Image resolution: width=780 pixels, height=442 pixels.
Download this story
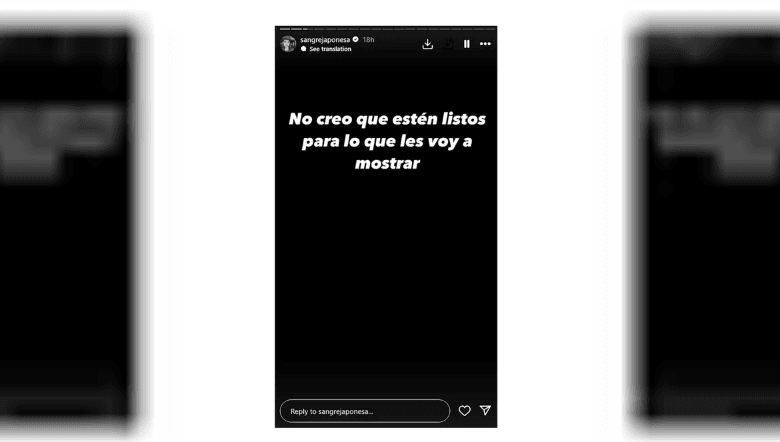coord(428,44)
